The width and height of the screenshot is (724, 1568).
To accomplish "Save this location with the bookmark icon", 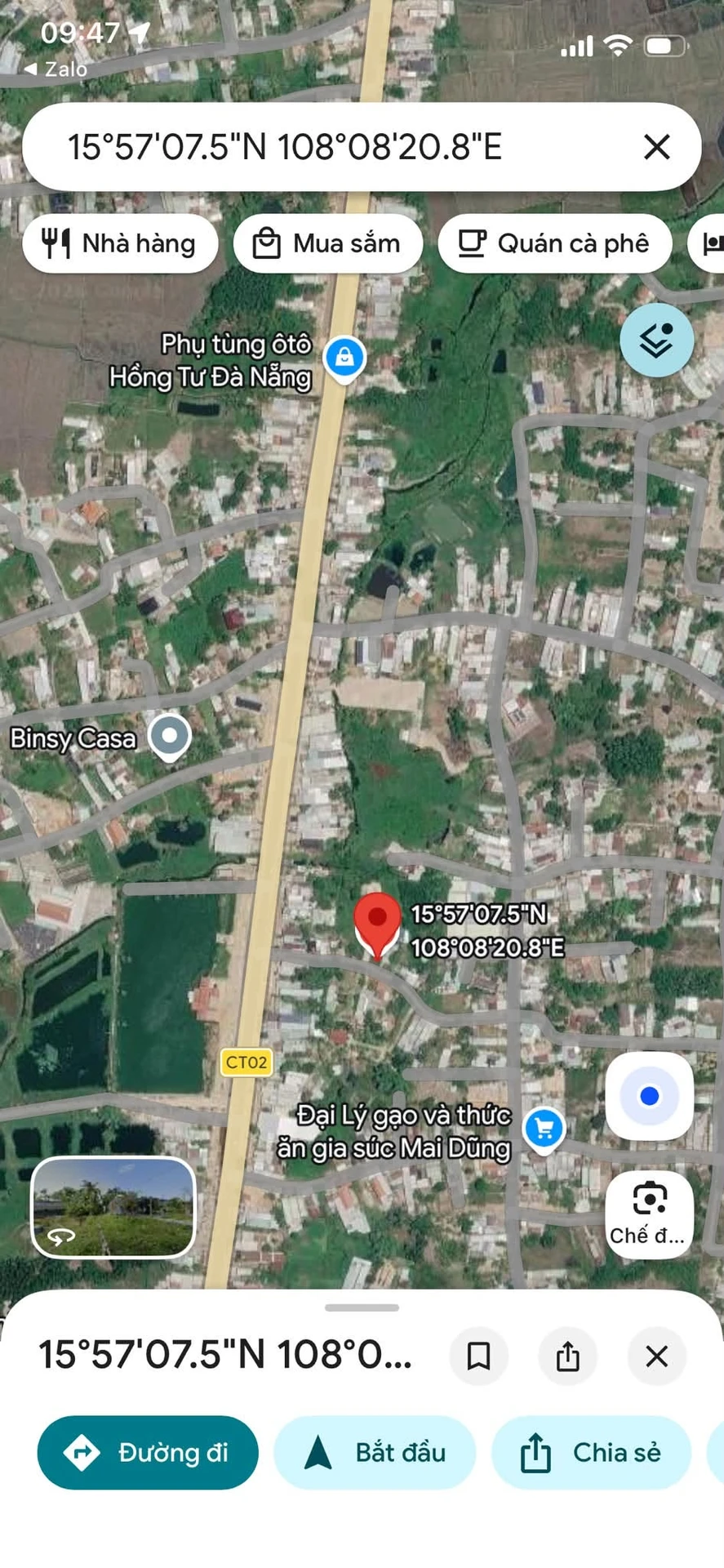I will click(479, 1356).
